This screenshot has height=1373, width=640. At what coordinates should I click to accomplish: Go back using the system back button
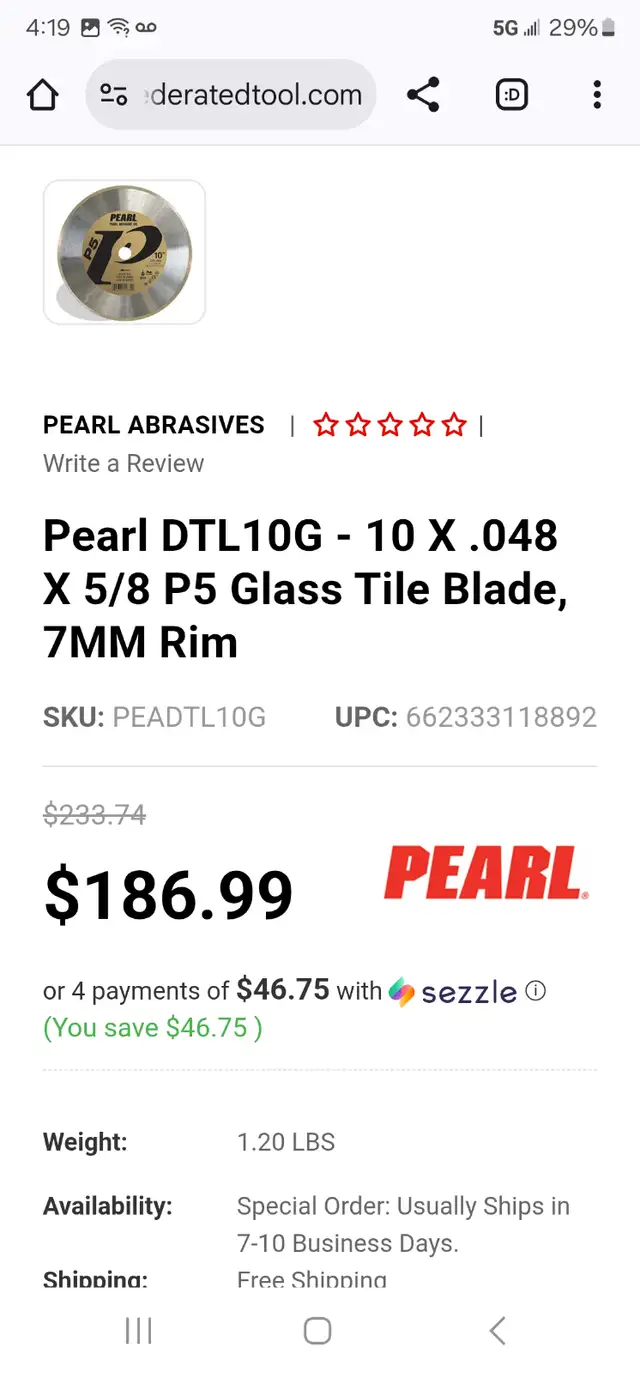click(x=497, y=1330)
